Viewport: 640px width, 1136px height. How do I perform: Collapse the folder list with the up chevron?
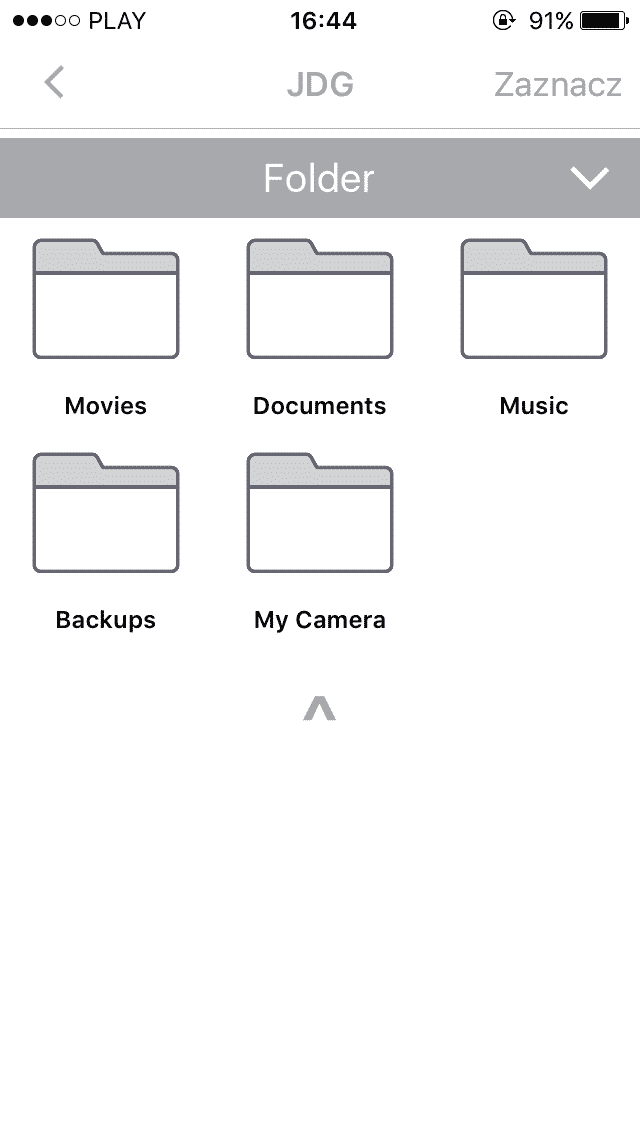(319, 709)
